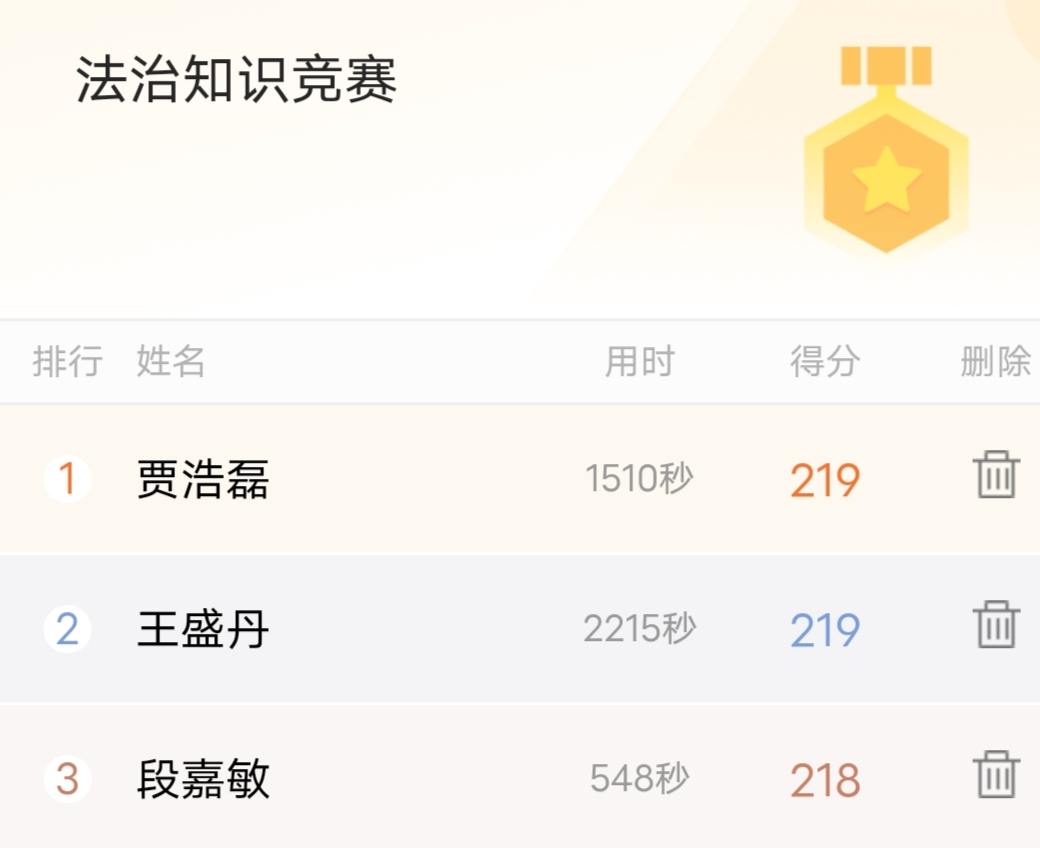
Task: Delete 贾浩磊's ranking entry
Action: tap(996, 475)
